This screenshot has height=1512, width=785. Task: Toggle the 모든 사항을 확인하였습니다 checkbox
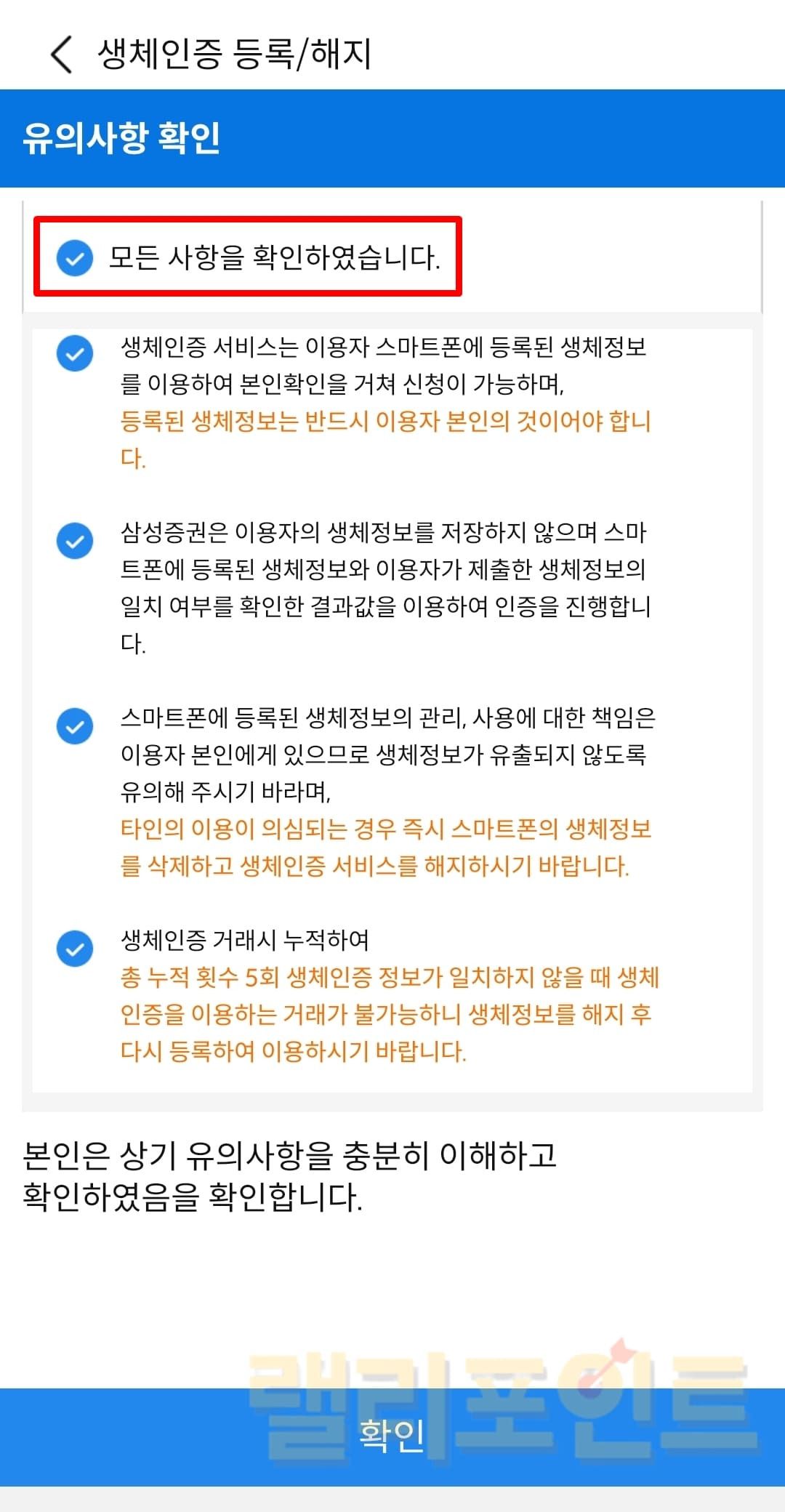click(75, 257)
